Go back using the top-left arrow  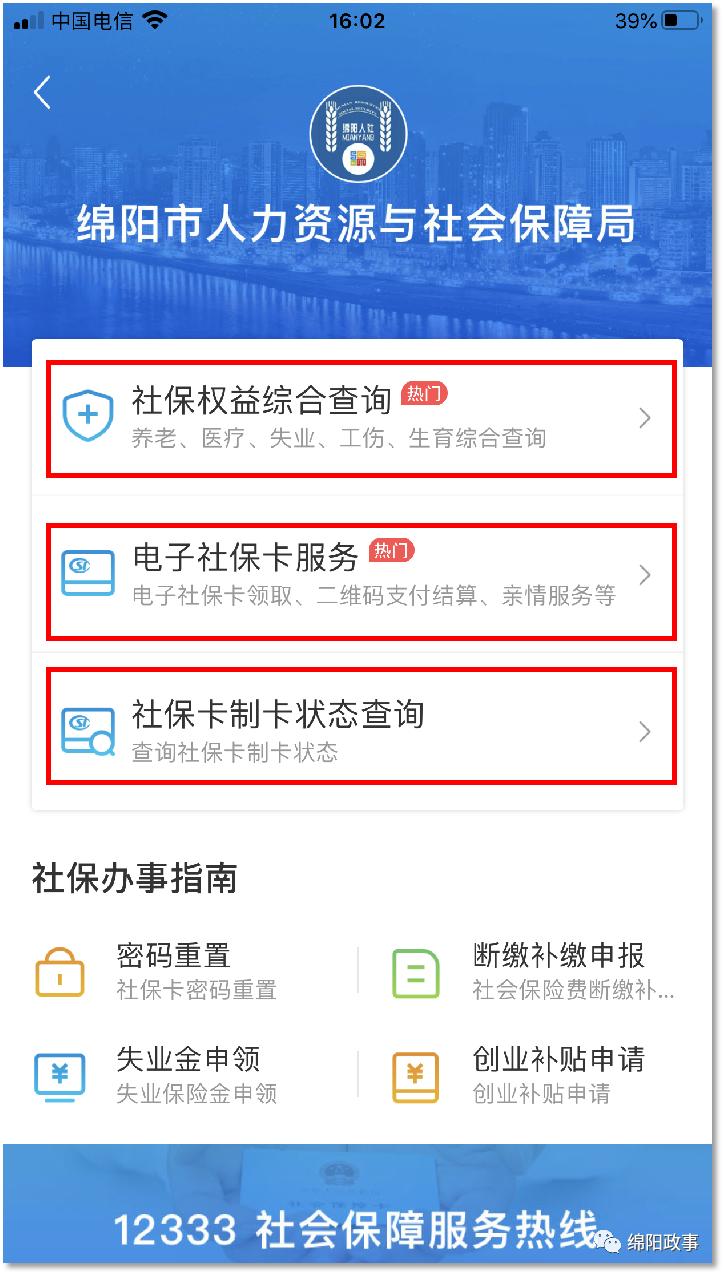42,93
